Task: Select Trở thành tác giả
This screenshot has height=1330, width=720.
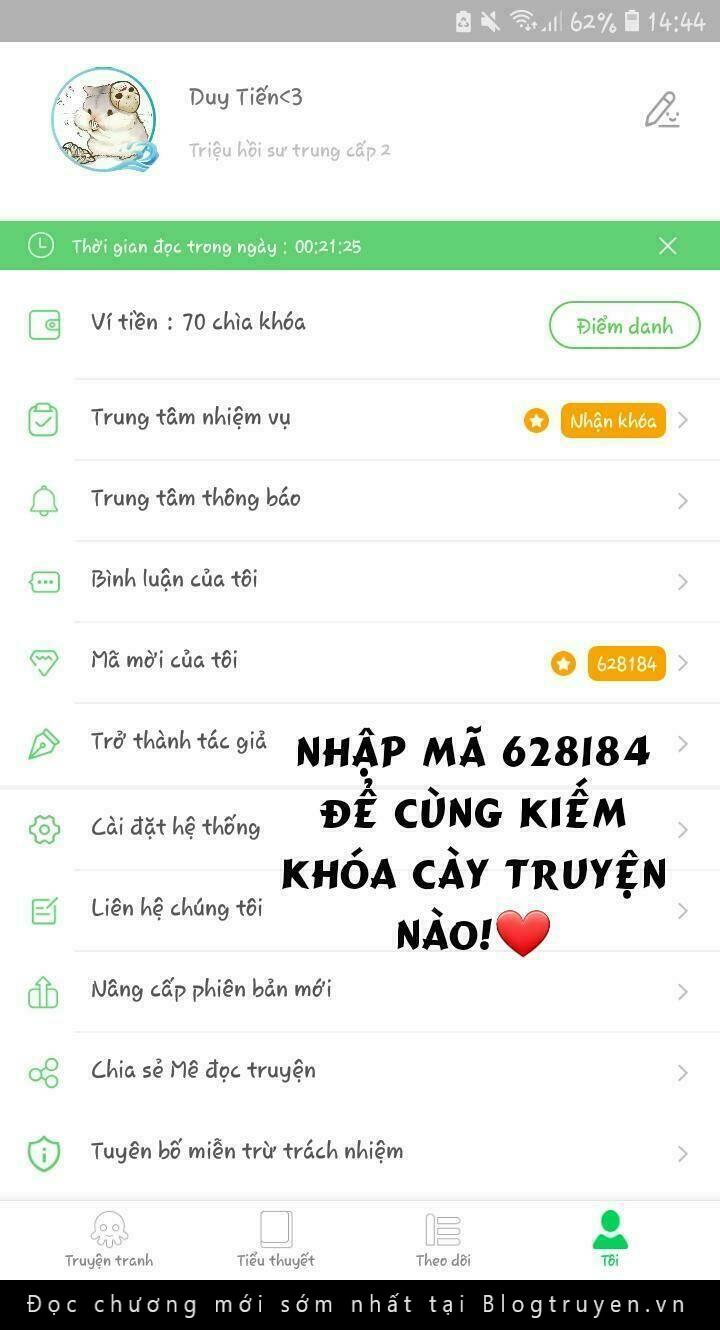Action: 178,742
